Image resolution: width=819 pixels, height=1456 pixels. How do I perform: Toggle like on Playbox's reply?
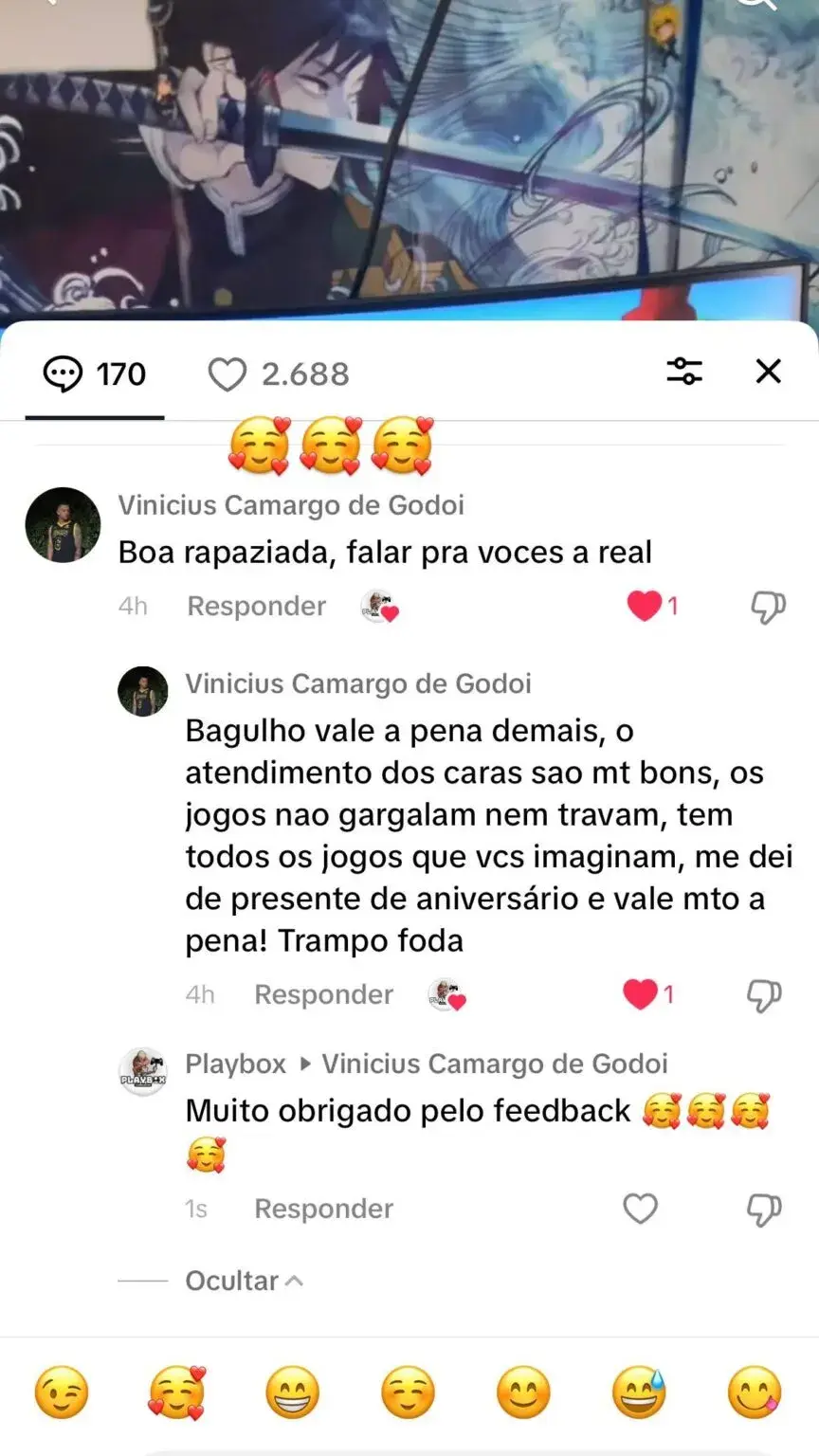click(x=640, y=1209)
